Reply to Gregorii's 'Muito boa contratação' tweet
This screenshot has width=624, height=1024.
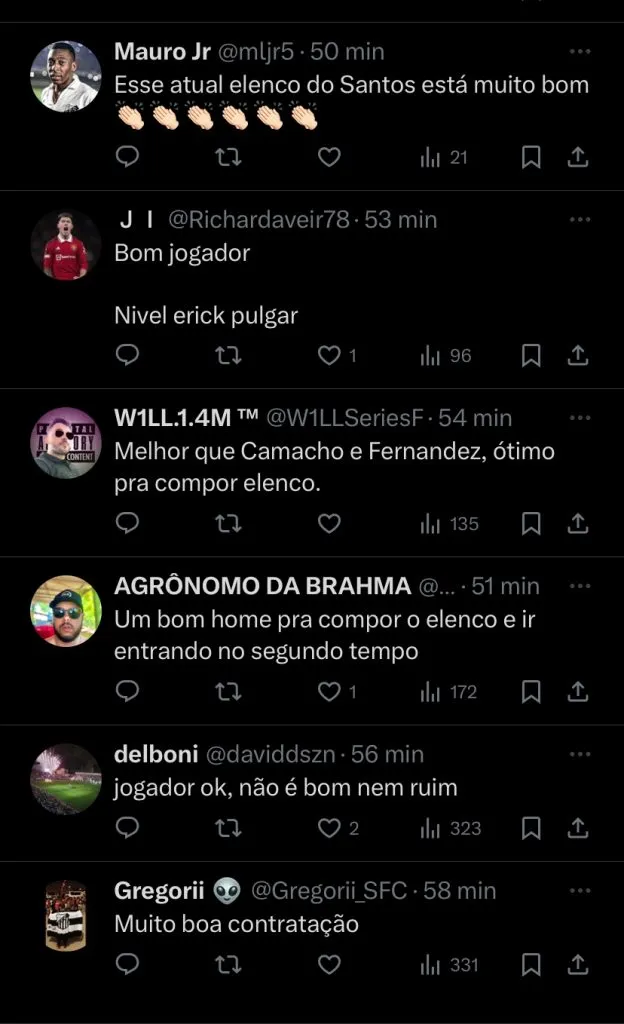click(x=127, y=964)
